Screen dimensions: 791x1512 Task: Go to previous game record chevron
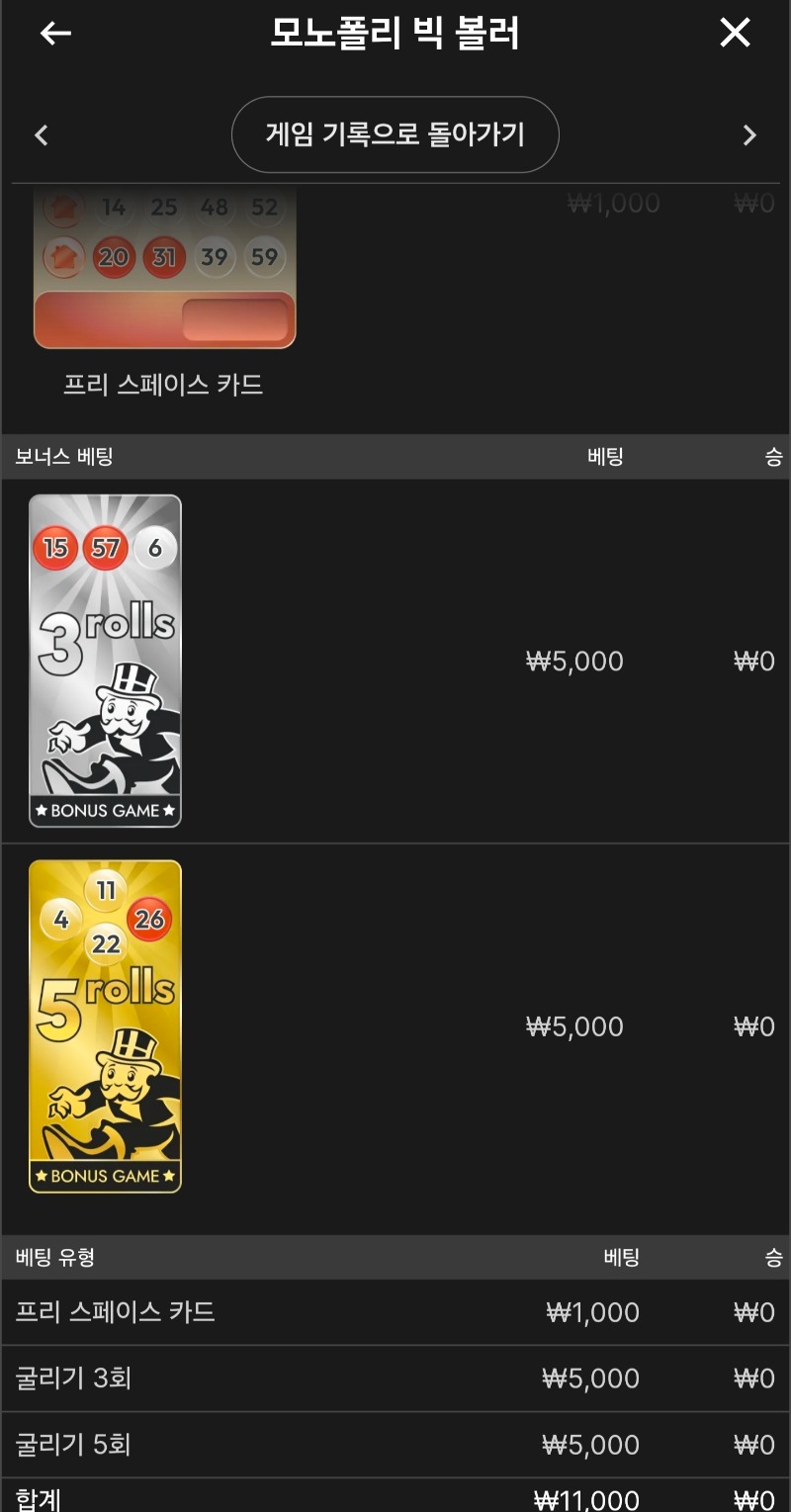click(42, 135)
